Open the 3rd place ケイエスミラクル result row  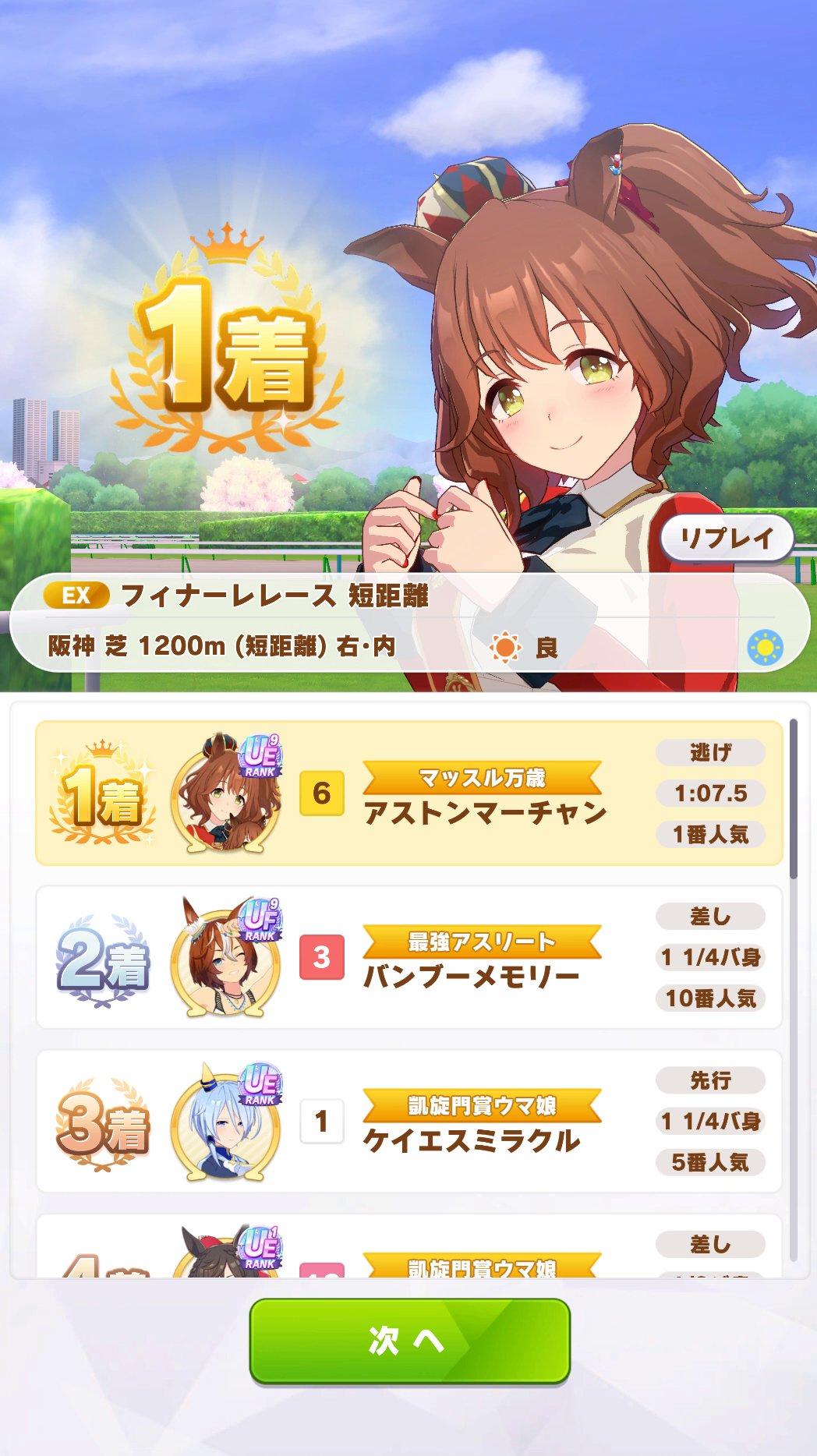click(408, 1121)
